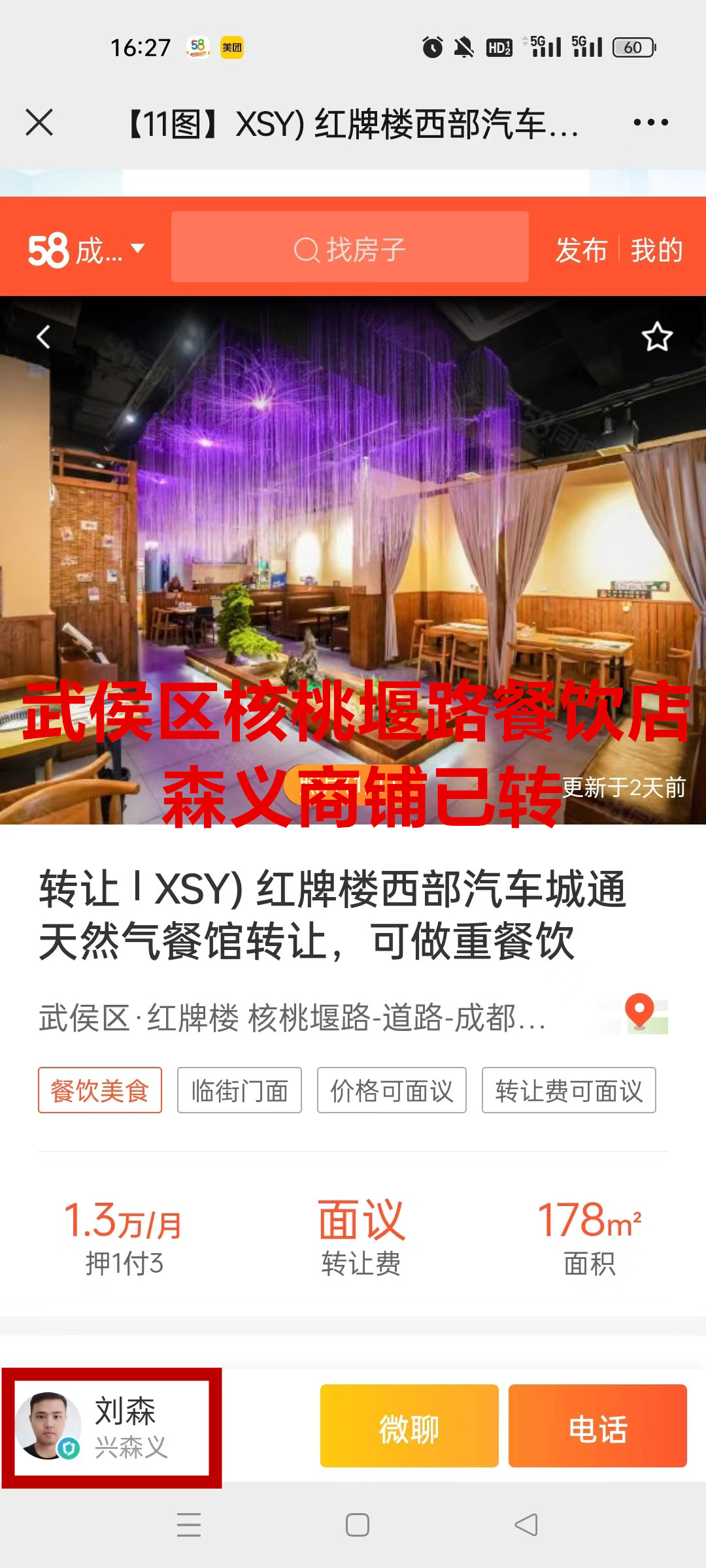Favorite this listing with the star icon

(656, 337)
